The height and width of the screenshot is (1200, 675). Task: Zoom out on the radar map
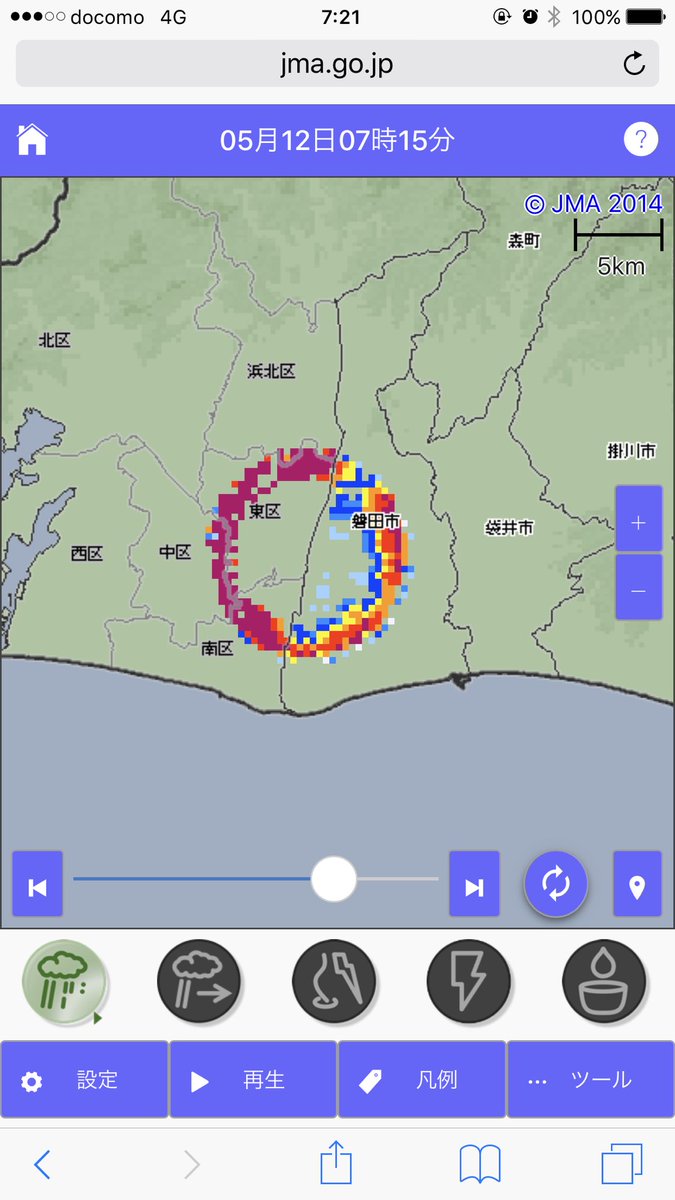(x=638, y=588)
